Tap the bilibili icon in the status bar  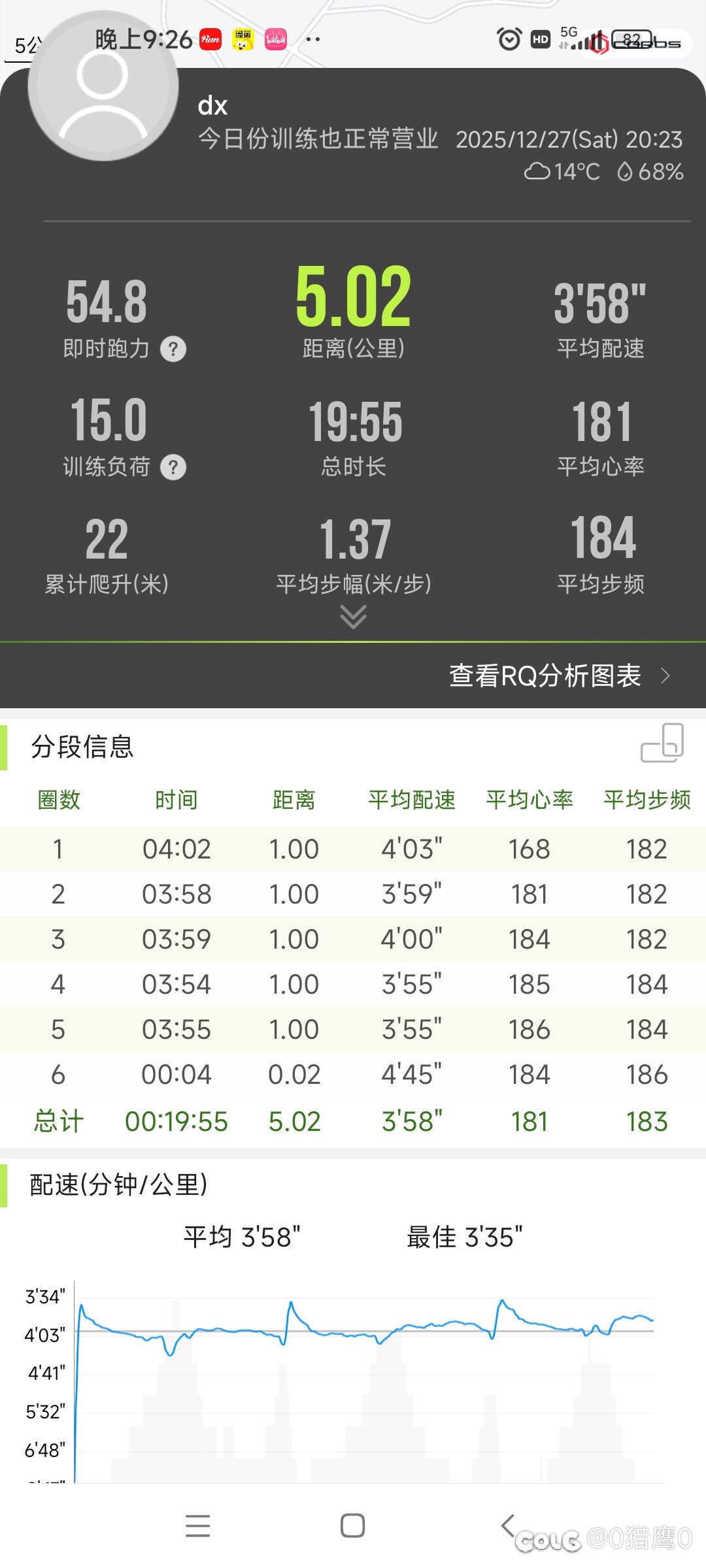click(276, 39)
